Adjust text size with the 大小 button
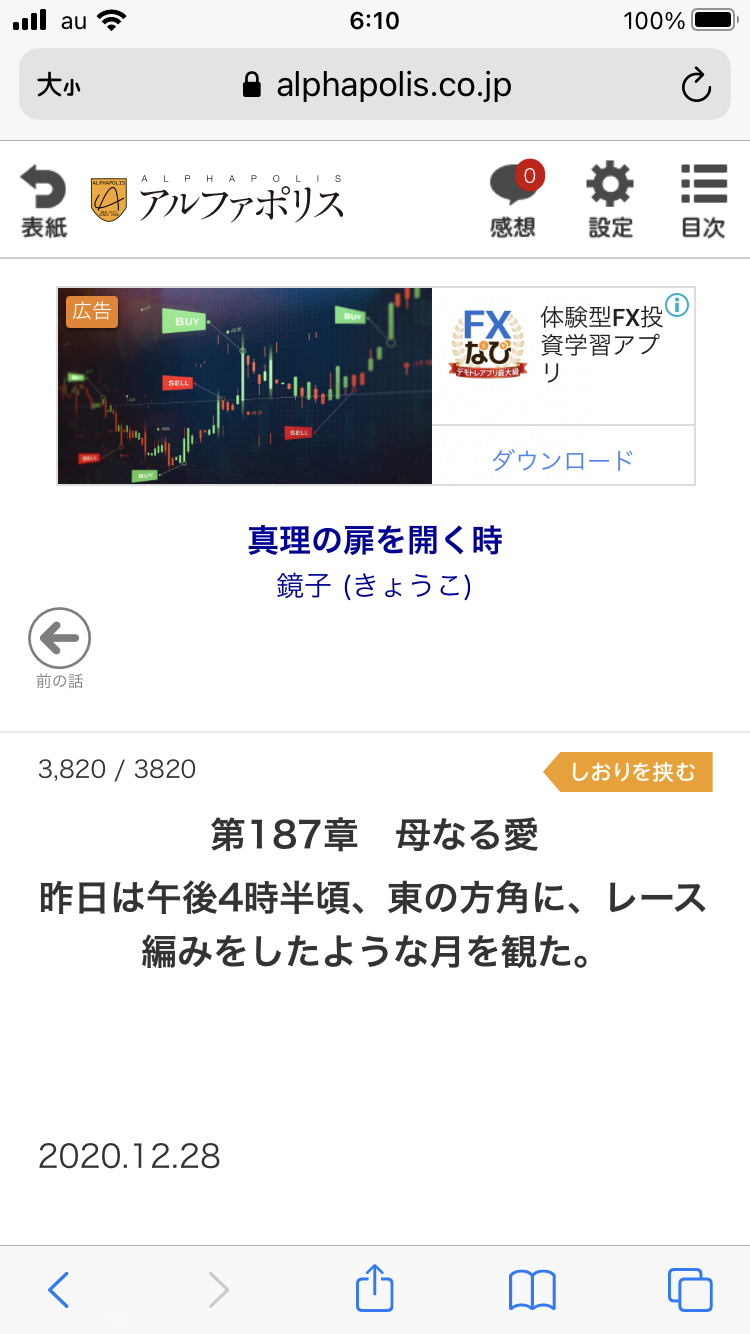 coord(59,86)
